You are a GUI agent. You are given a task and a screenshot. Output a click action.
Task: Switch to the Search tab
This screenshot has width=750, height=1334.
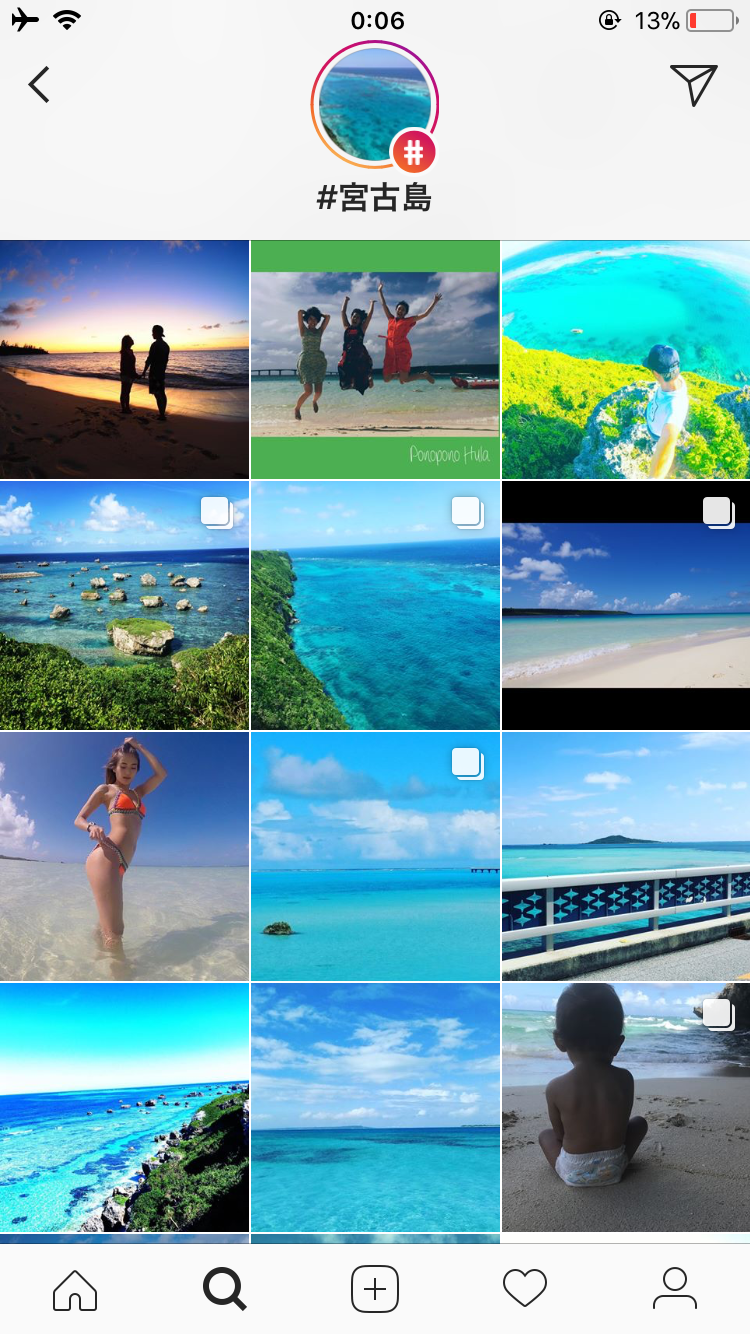pos(225,1289)
